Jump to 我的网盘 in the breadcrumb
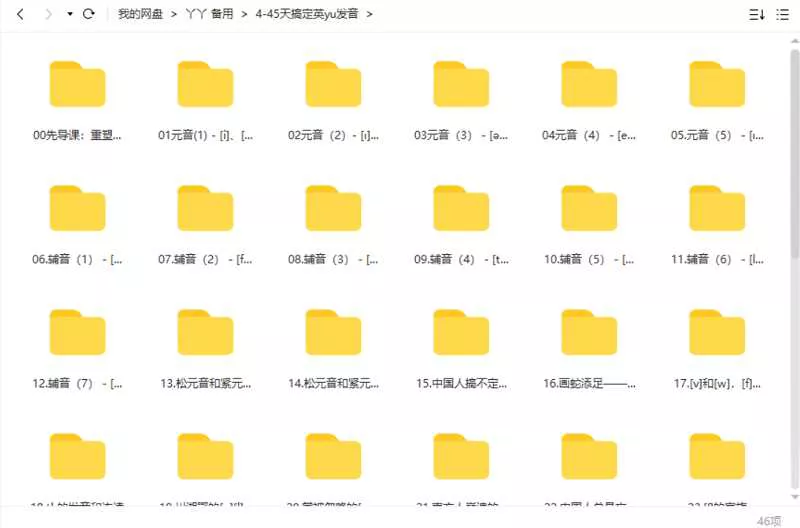The image size is (800, 528). pos(140,14)
